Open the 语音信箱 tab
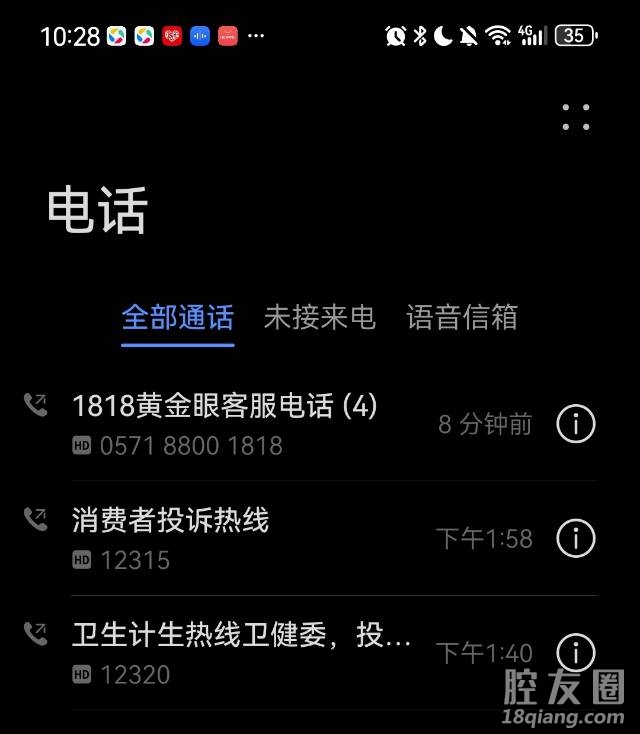Screen dimensions: 640x734 [x=462, y=318]
